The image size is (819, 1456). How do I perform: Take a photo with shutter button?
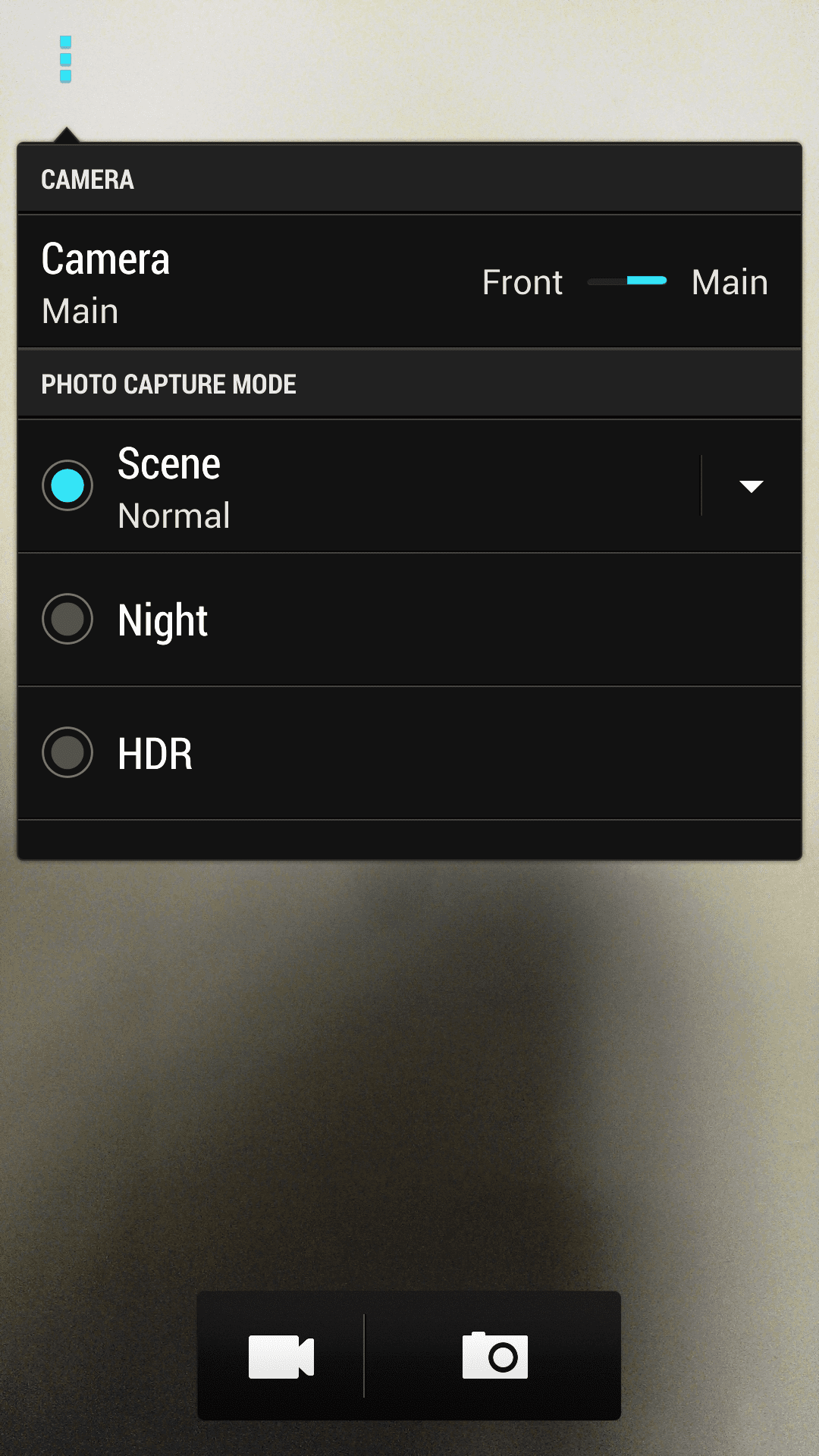point(494,1356)
